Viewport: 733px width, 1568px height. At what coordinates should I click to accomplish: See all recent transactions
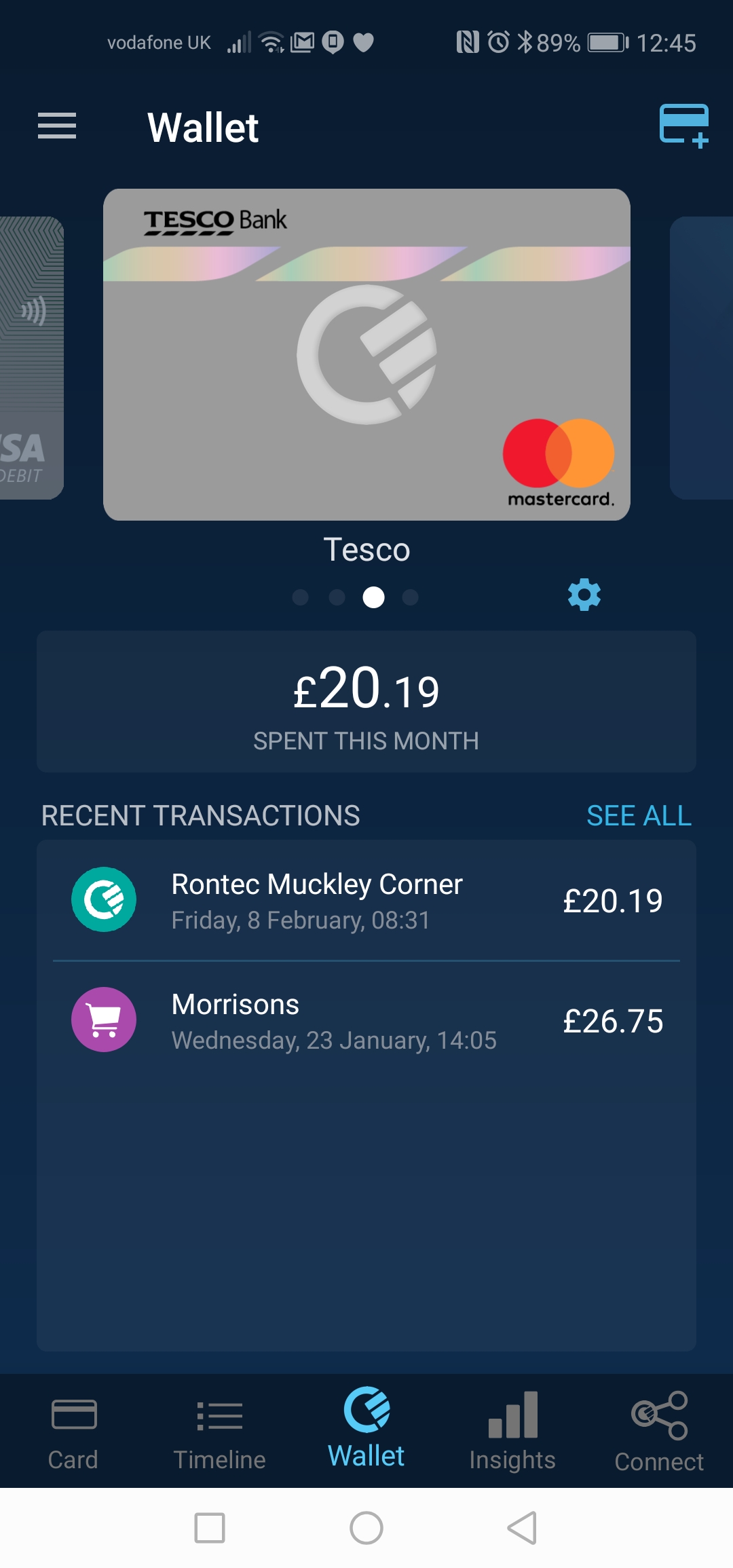639,815
